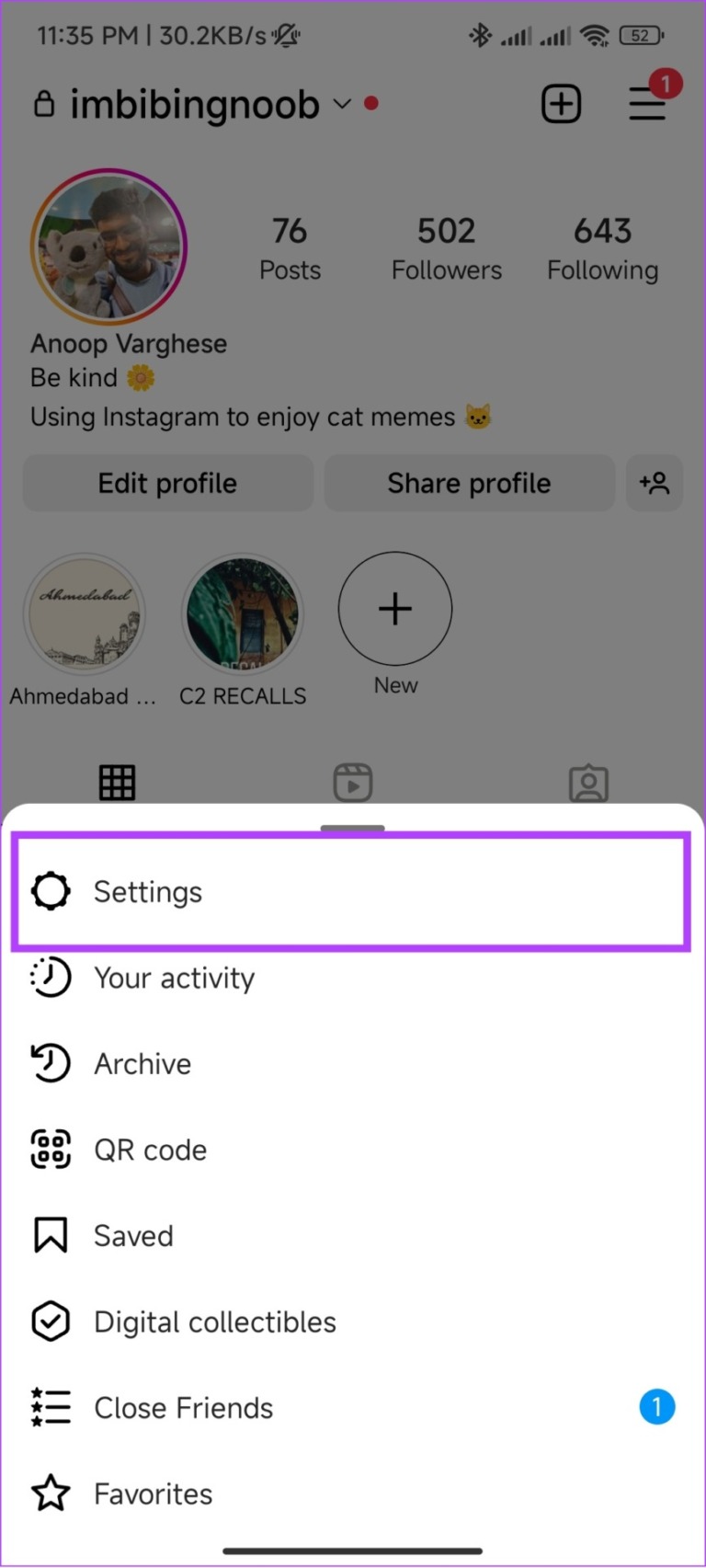Tap the Favorites star icon
Viewport: 706px width, 1568px height.
pyautogui.click(x=51, y=1494)
